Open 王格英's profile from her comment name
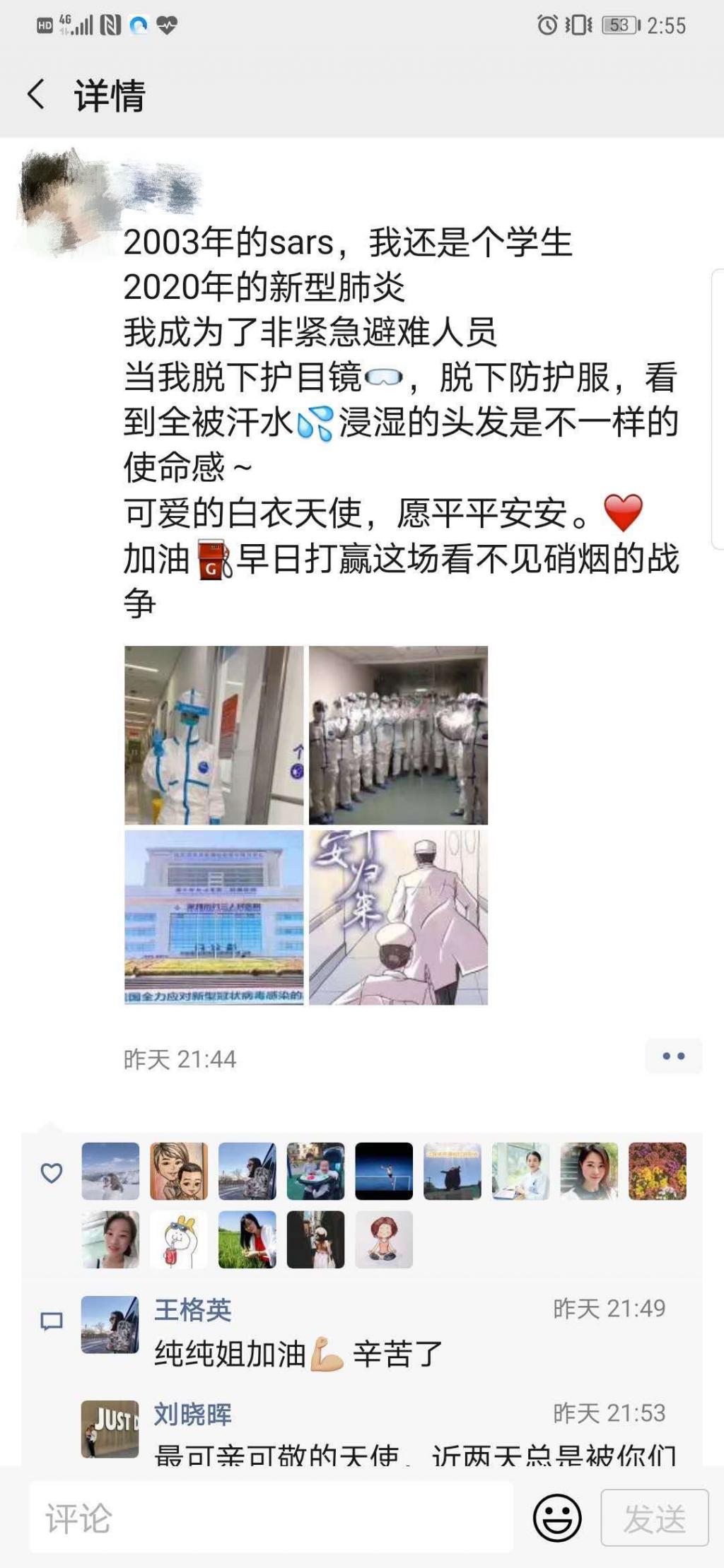 coord(192,1309)
